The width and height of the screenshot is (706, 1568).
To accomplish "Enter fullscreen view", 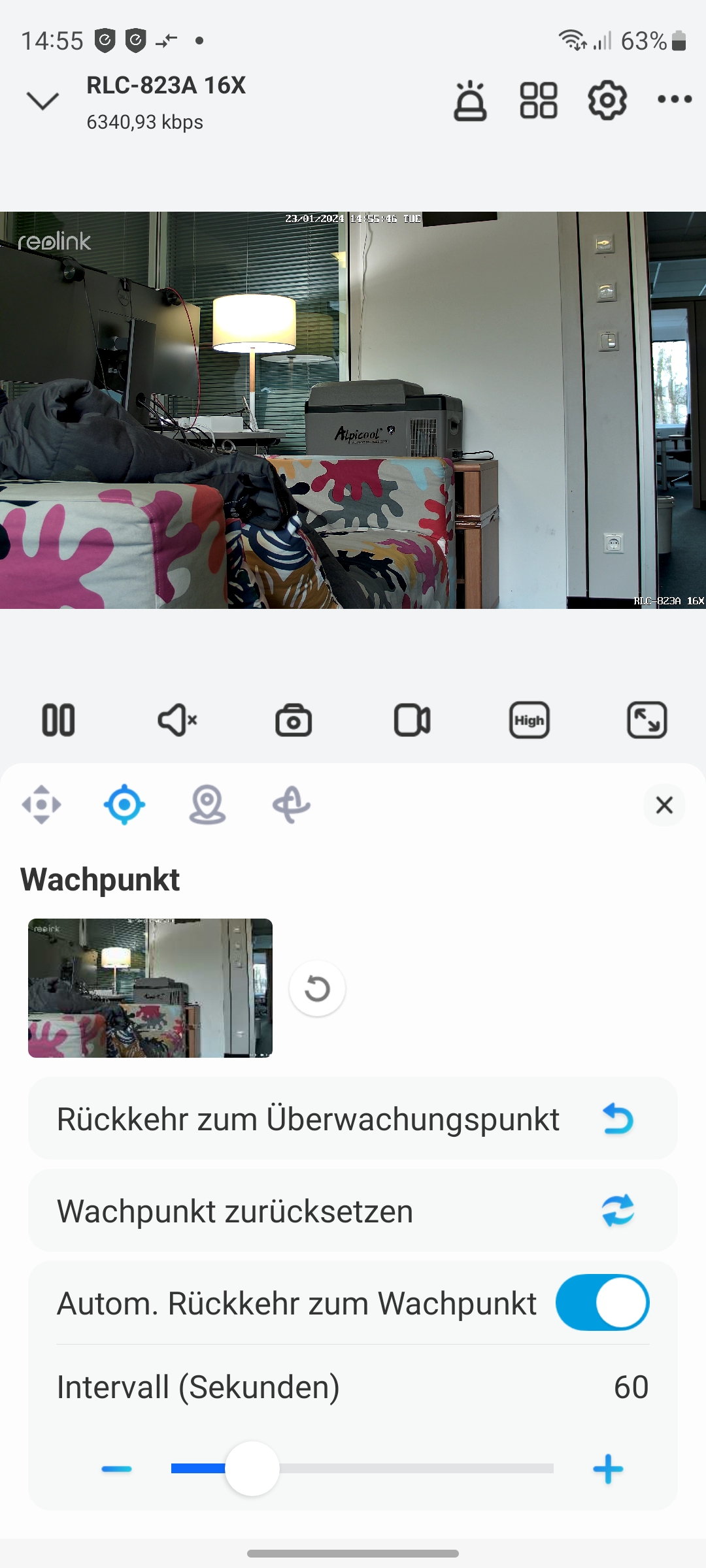I will pos(647,720).
